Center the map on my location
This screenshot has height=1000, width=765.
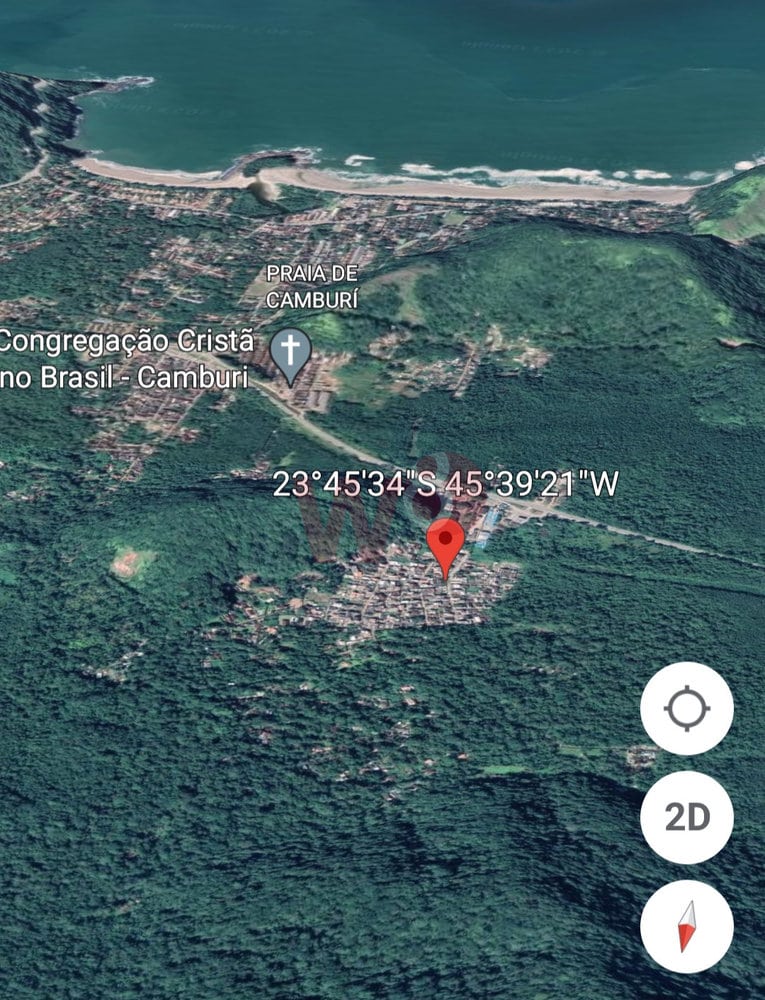click(686, 709)
